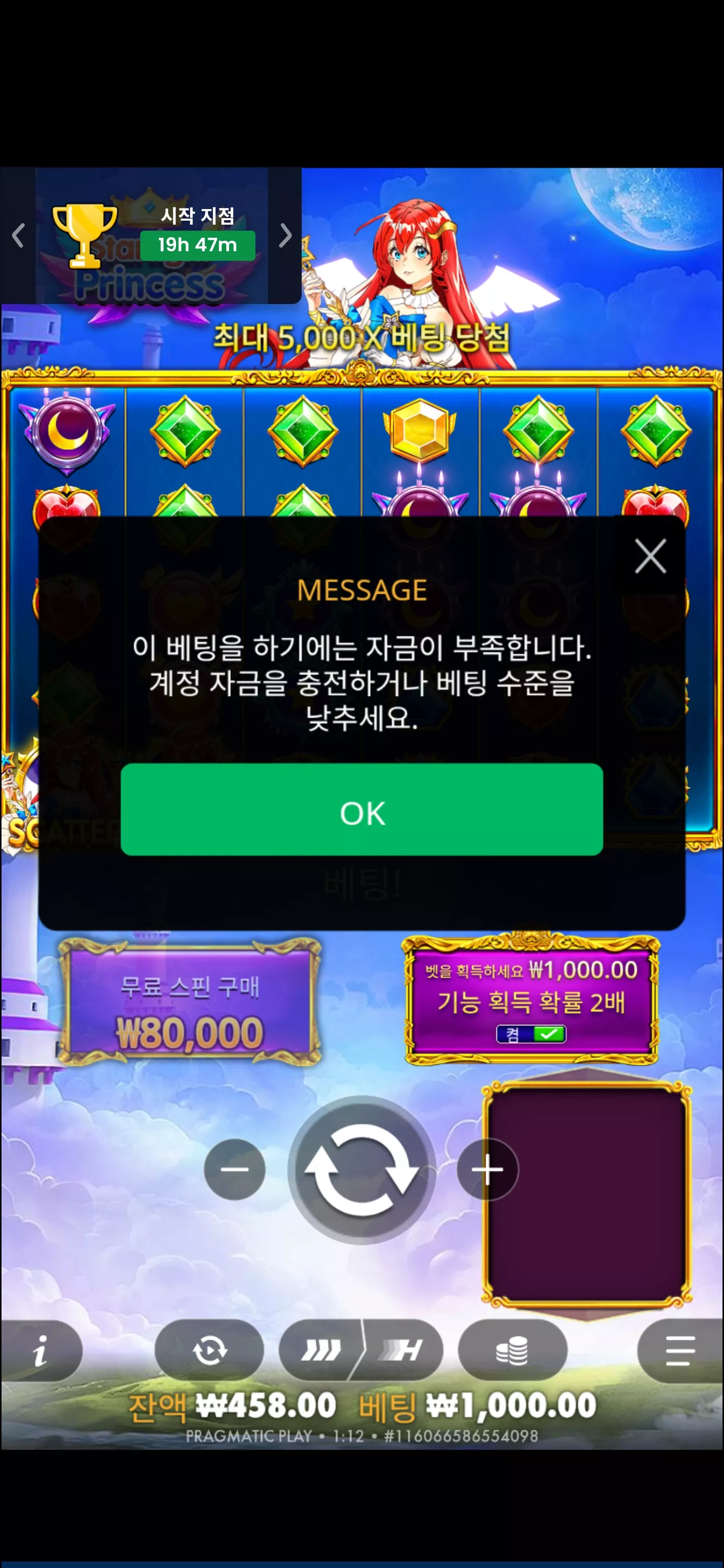The image size is (724, 1568).
Task: Open the autoplay settings
Action: [210, 1350]
